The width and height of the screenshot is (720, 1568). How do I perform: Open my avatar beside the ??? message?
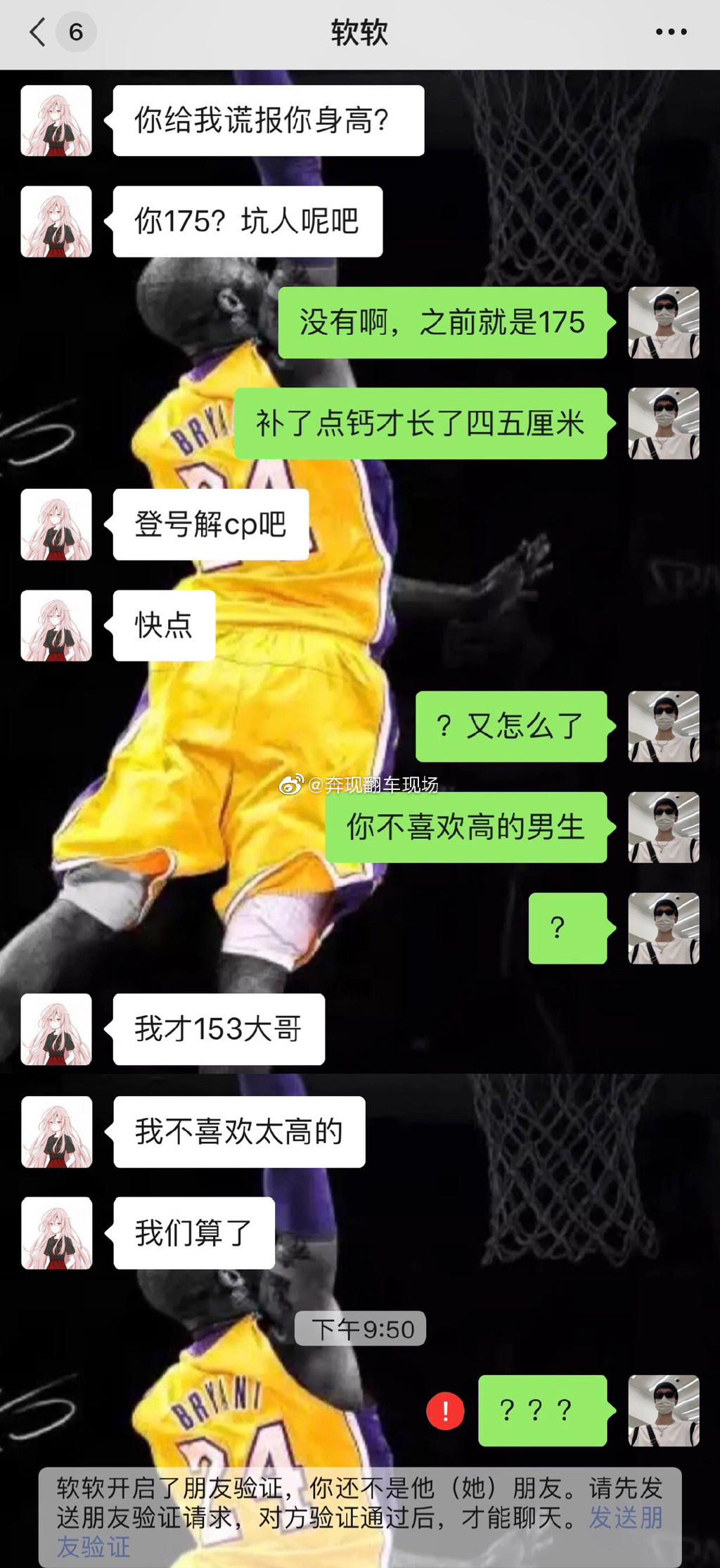point(663,1410)
